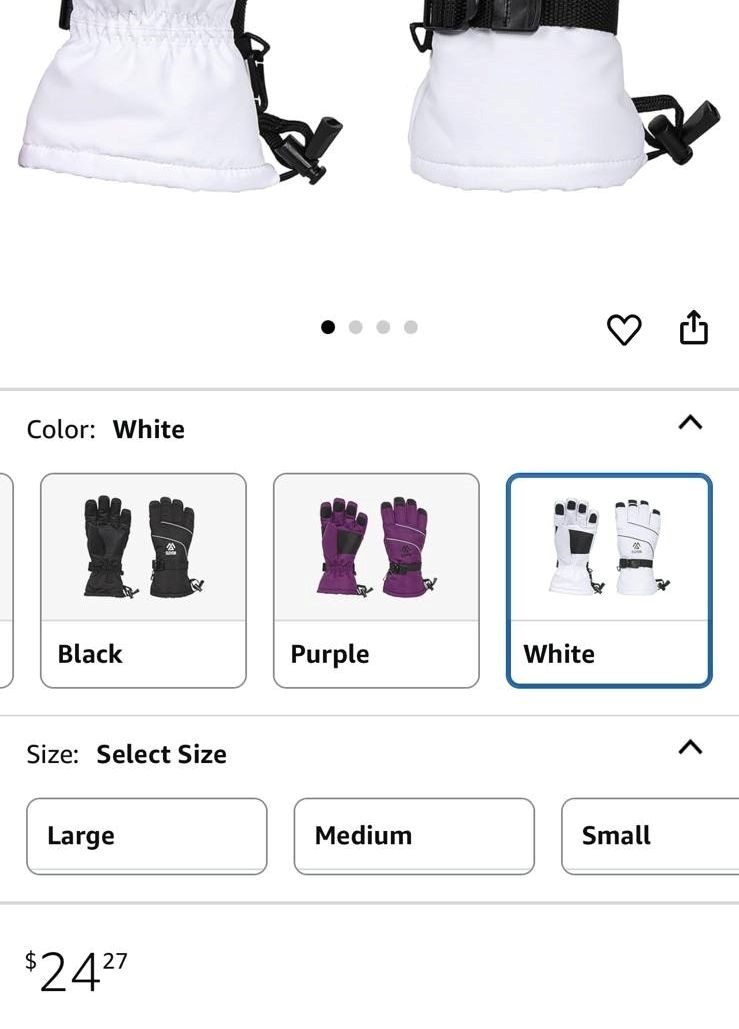Add the gloves to your wish list

624,329
